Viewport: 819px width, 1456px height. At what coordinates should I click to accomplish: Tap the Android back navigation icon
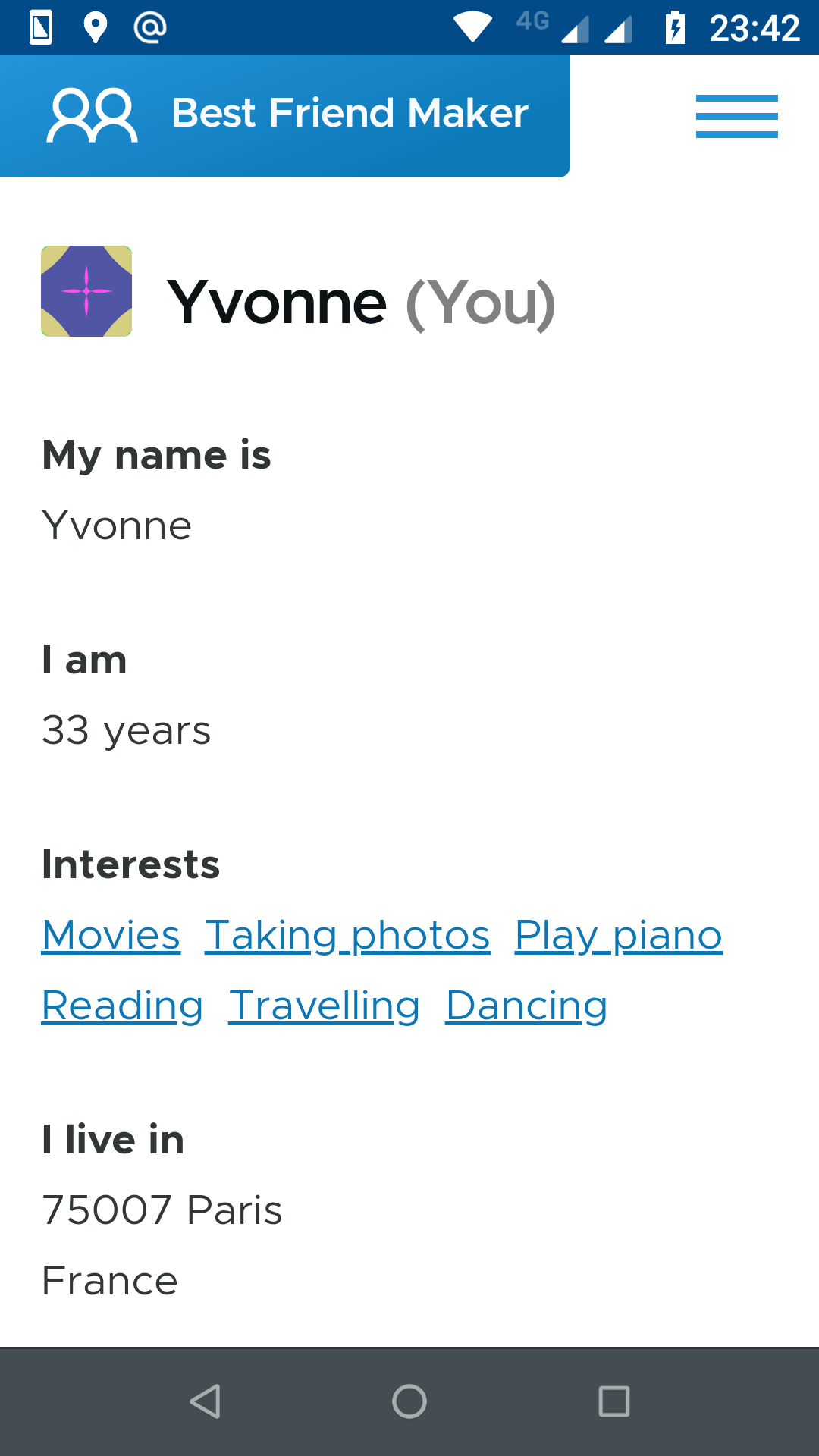205,1400
